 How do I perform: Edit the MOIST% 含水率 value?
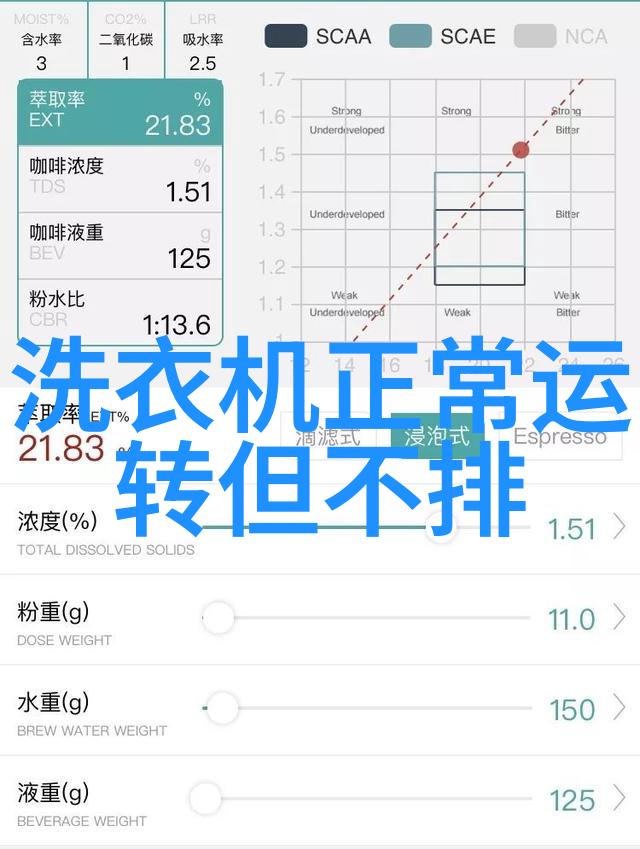[x=42, y=62]
